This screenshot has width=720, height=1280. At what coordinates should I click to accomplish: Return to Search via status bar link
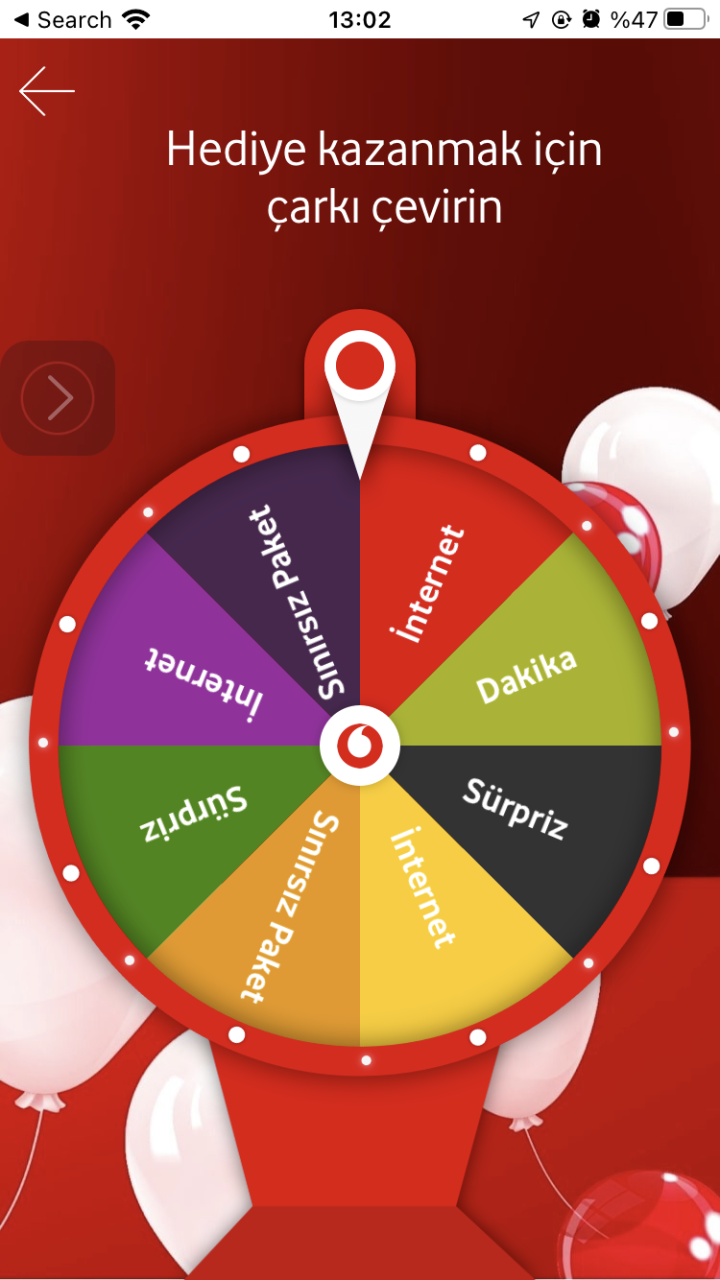(62, 20)
